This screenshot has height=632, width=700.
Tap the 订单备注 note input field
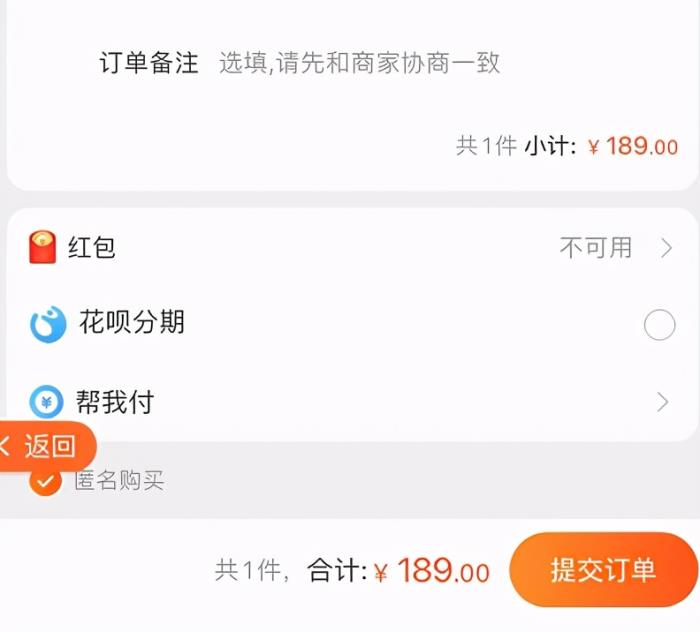coord(360,64)
